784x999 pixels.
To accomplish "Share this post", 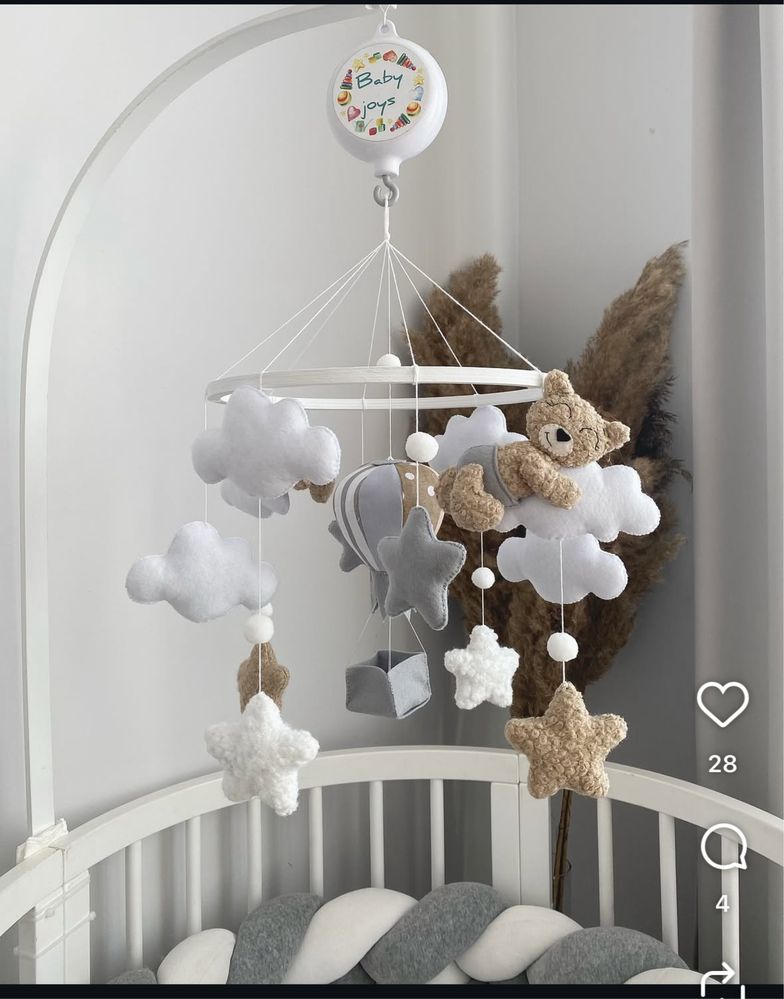I will (x=722, y=981).
